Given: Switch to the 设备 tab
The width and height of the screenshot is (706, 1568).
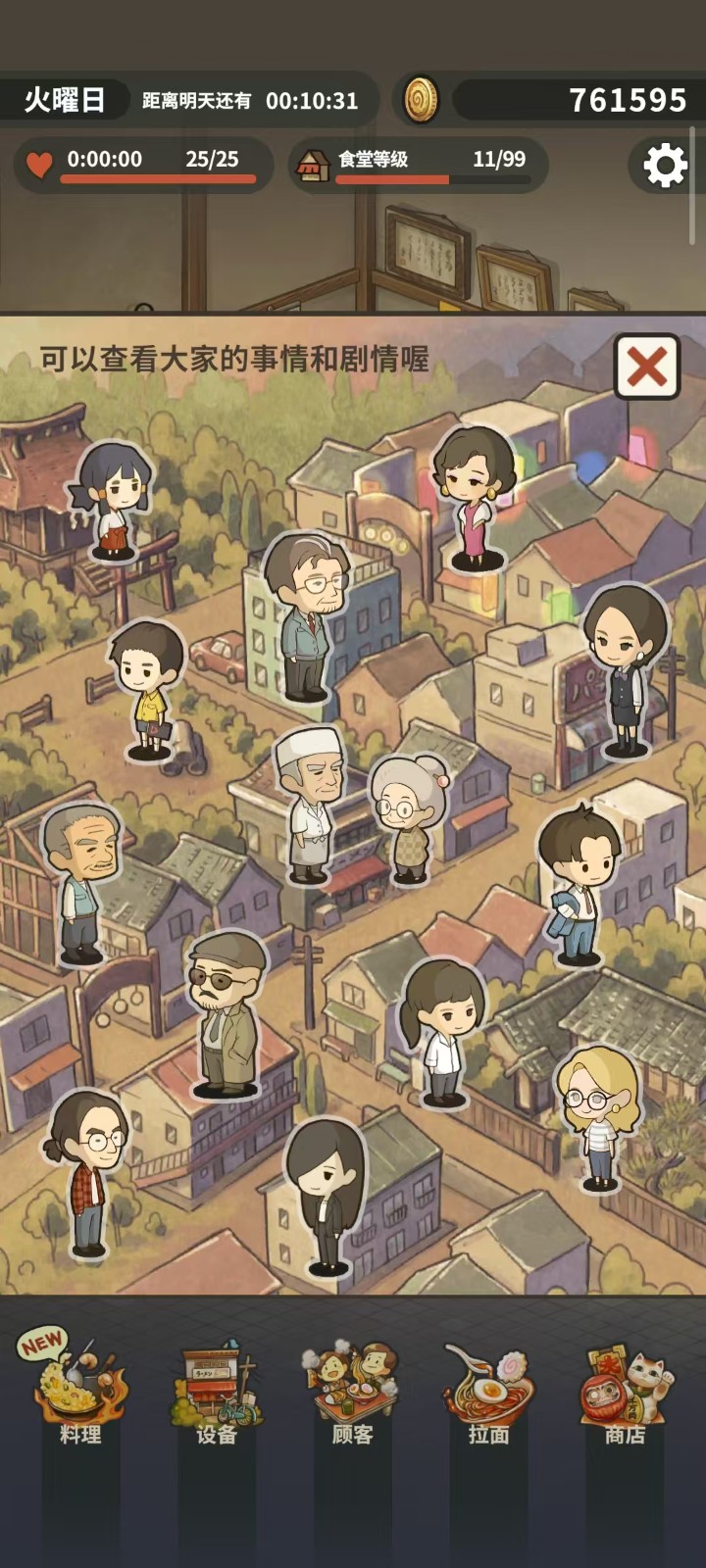Looking at the screenshot, I should coord(217,1391).
